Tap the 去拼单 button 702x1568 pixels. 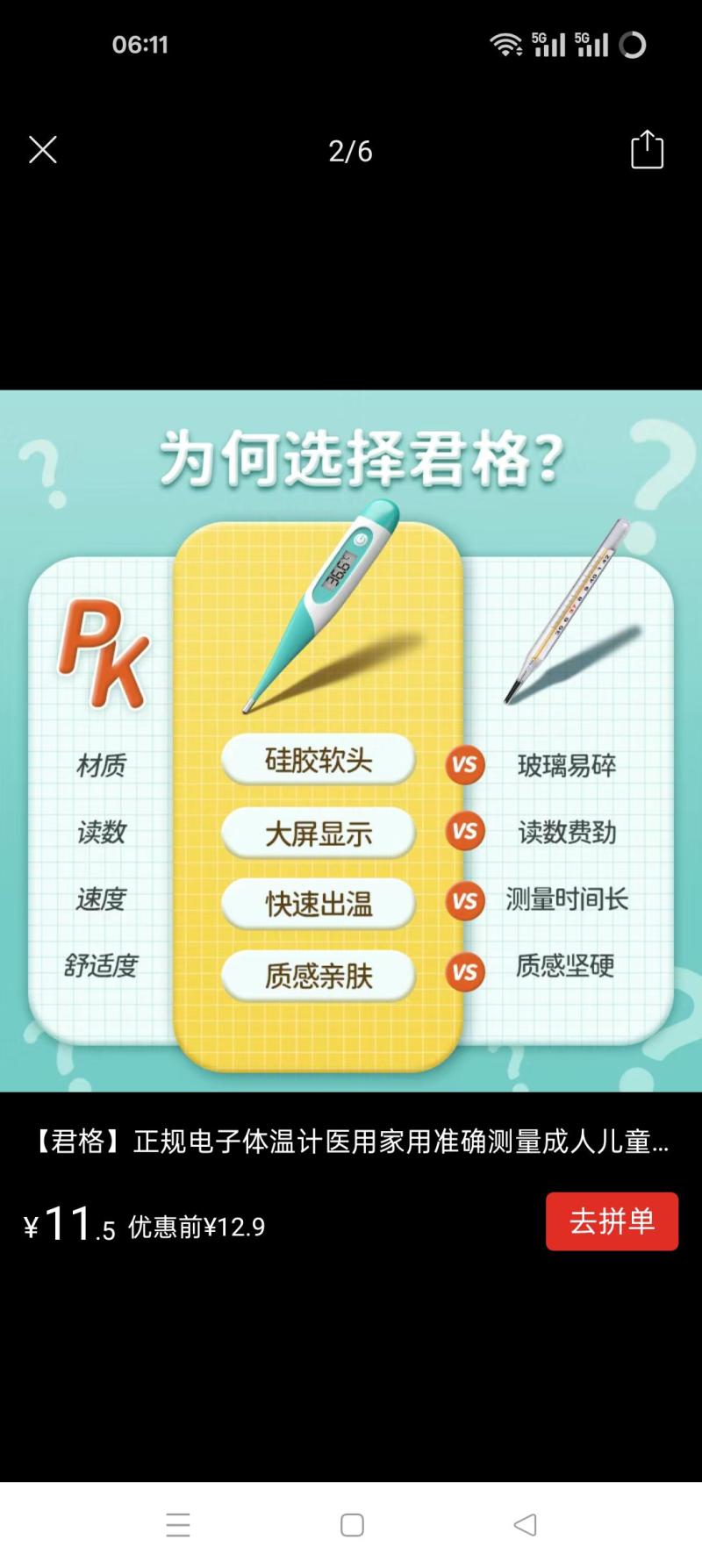pos(612,1221)
